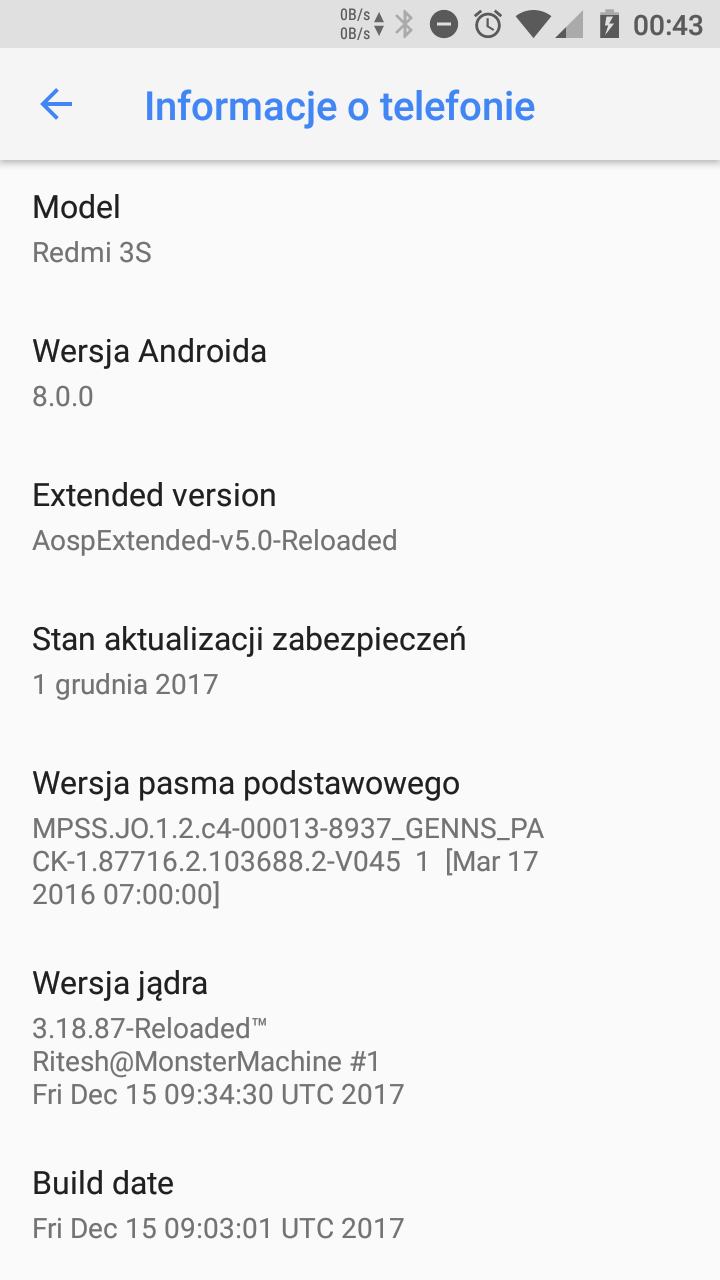Tap the 1 grudnia 2017 security patch date
The image size is (720, 1280).
coord(125,684)
